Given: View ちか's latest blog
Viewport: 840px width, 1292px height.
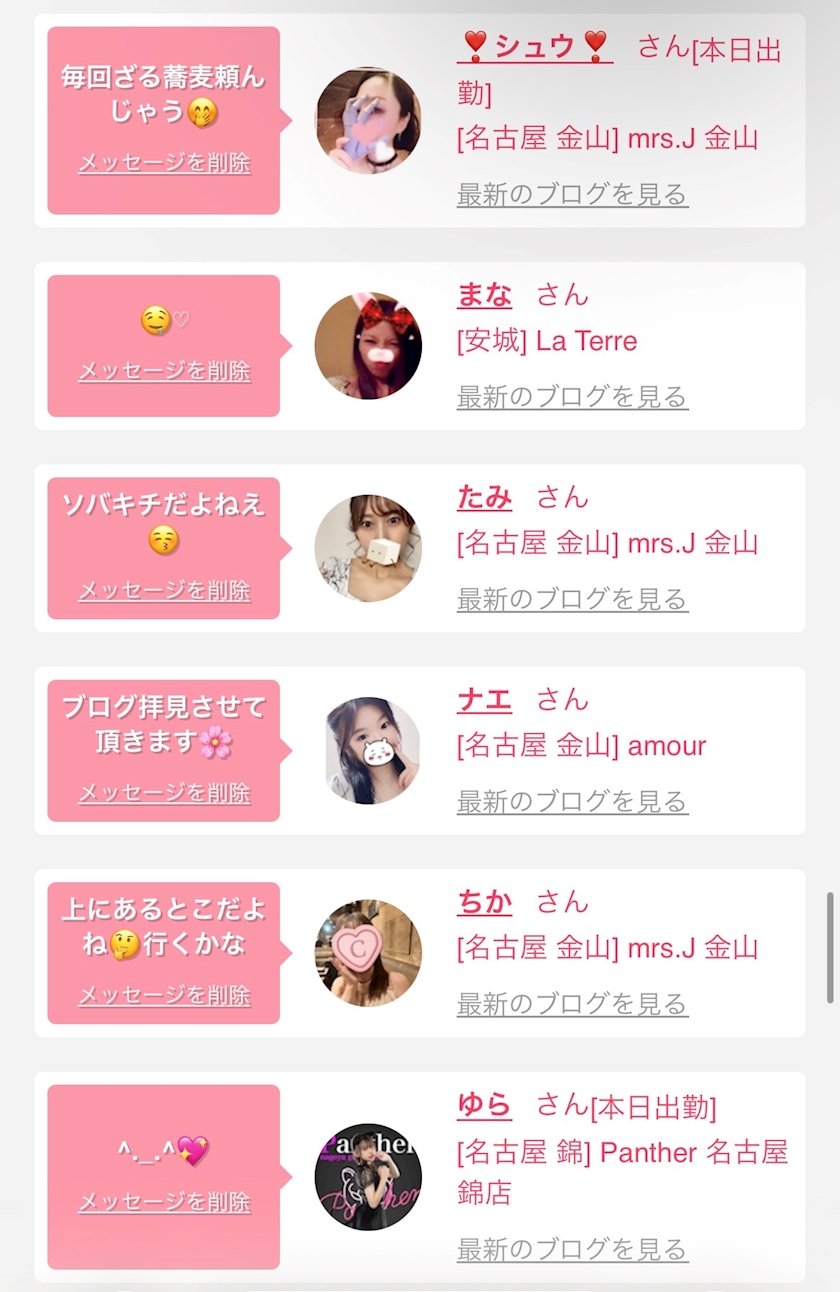Looking at the screenshot, I should 572,1003.
